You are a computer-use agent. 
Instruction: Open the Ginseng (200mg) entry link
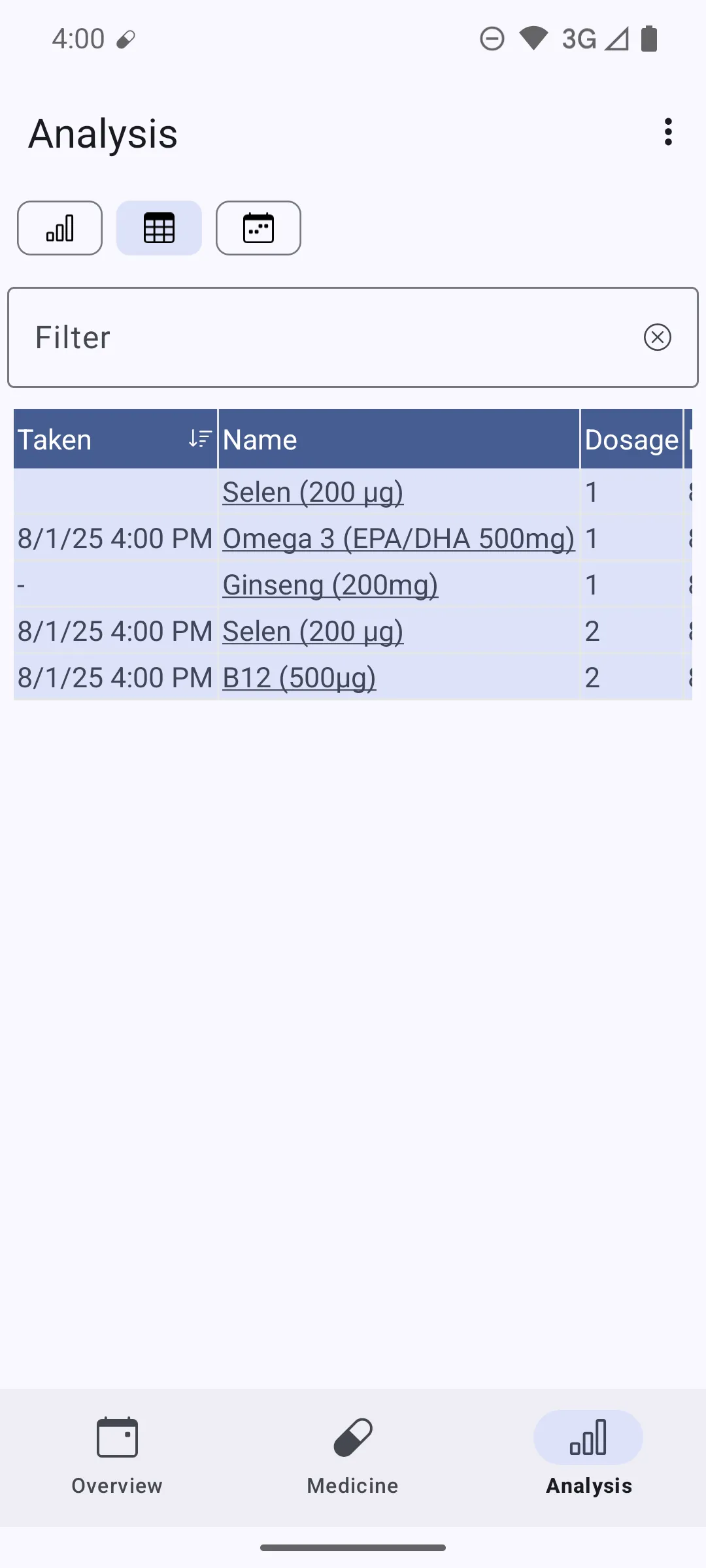pos(330,584)
